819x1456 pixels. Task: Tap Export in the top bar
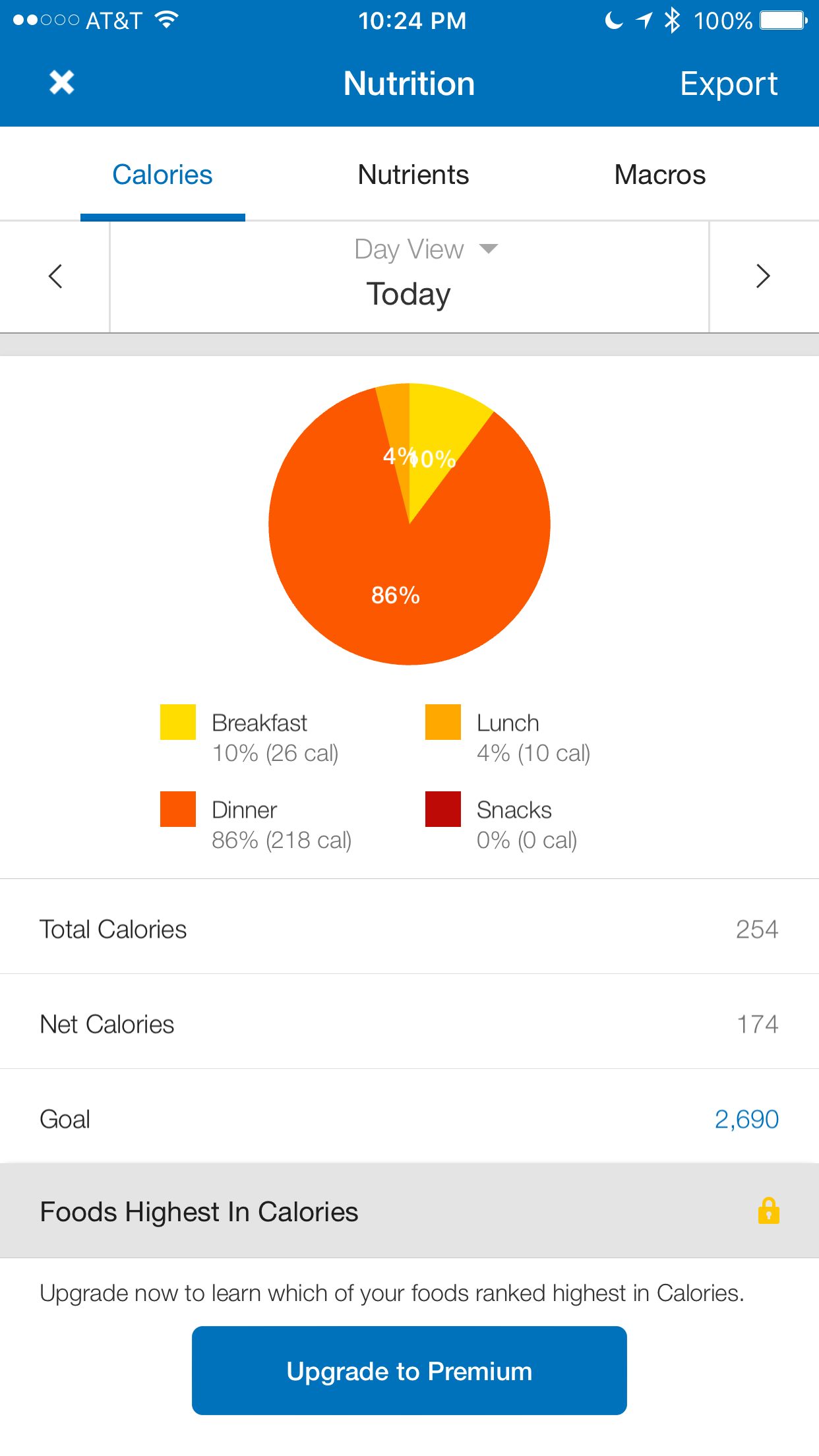[729, 84]
